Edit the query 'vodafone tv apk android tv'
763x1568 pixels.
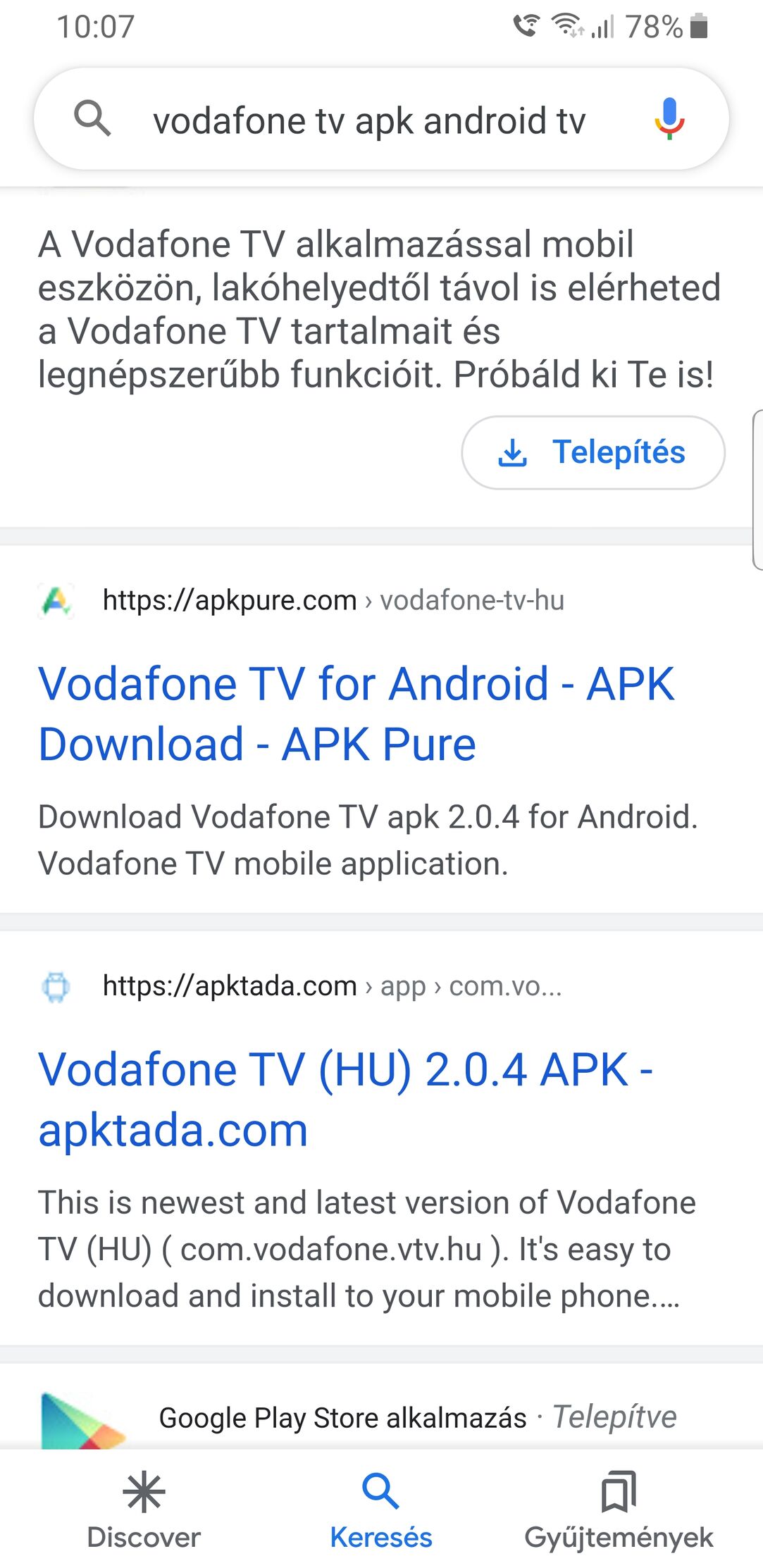[x=369, y=120]
